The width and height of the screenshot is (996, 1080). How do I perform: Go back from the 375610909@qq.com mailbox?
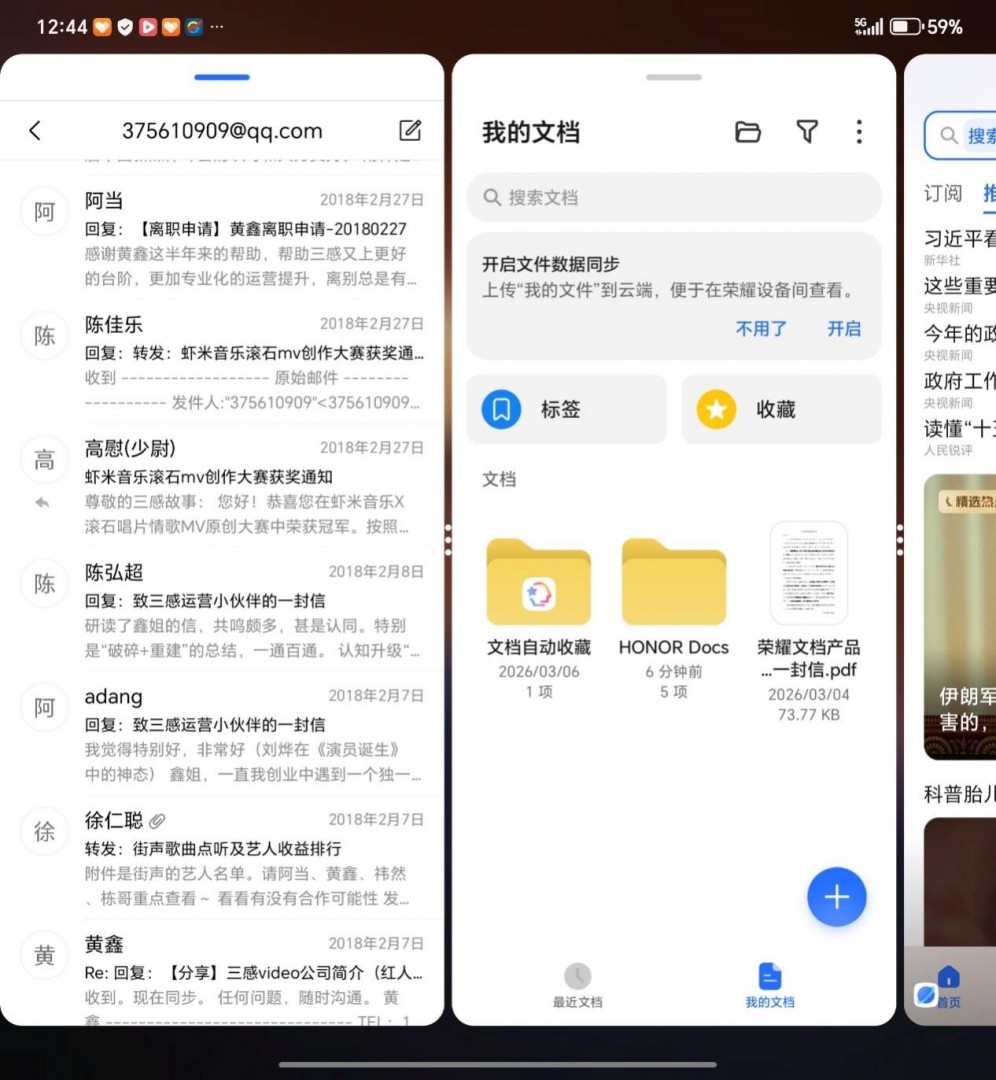35,131
